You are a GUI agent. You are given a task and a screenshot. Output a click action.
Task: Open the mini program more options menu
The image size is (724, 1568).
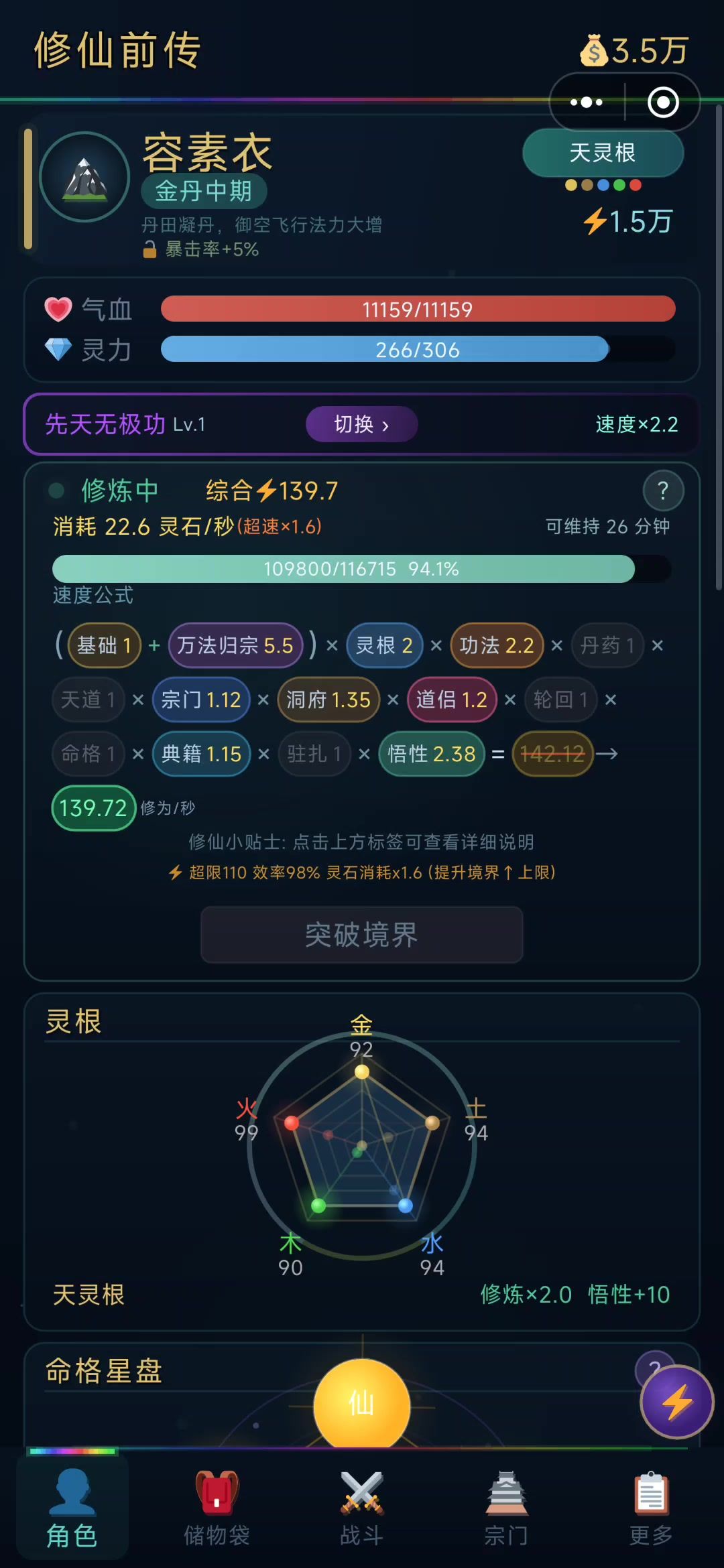[587, 103]
